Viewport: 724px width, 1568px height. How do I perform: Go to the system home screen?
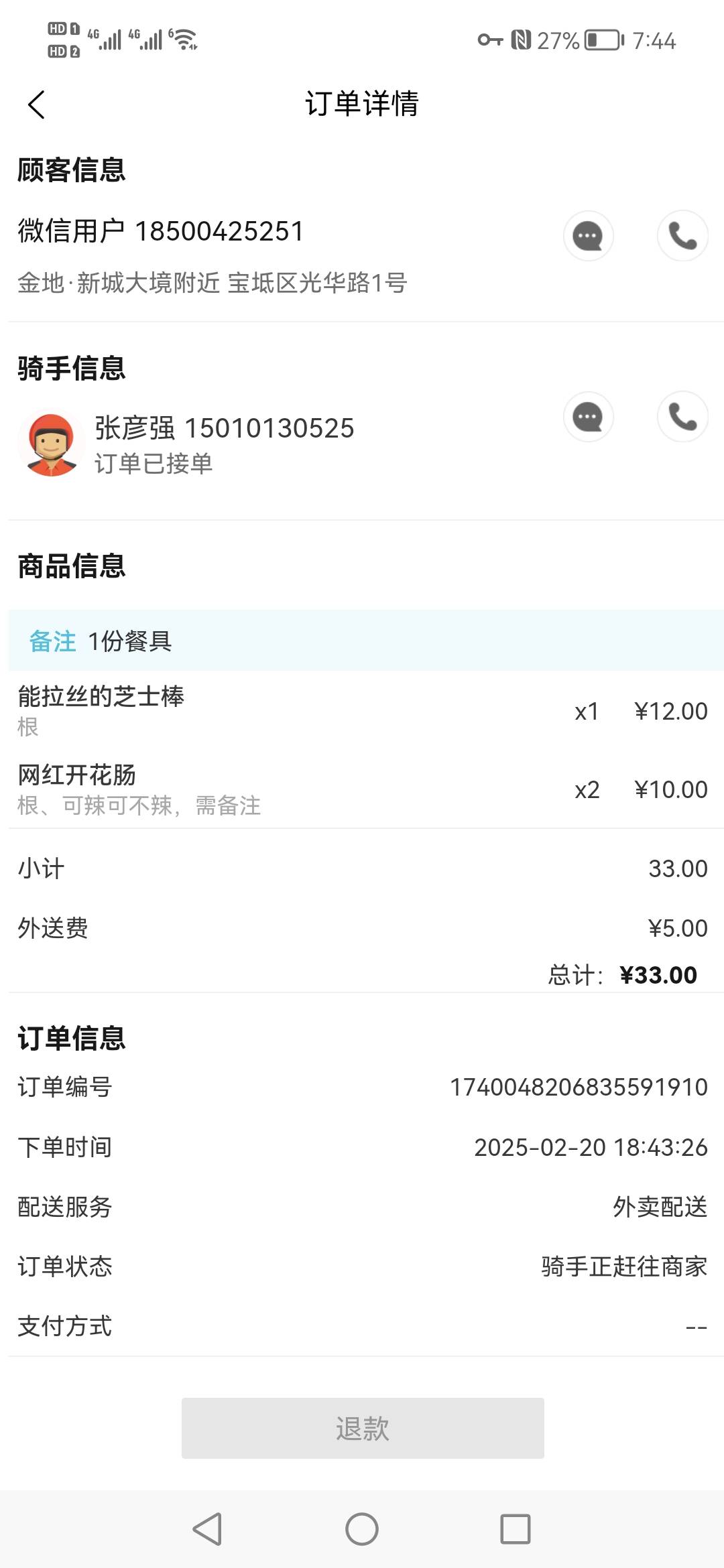click(x=362, y=1529)
